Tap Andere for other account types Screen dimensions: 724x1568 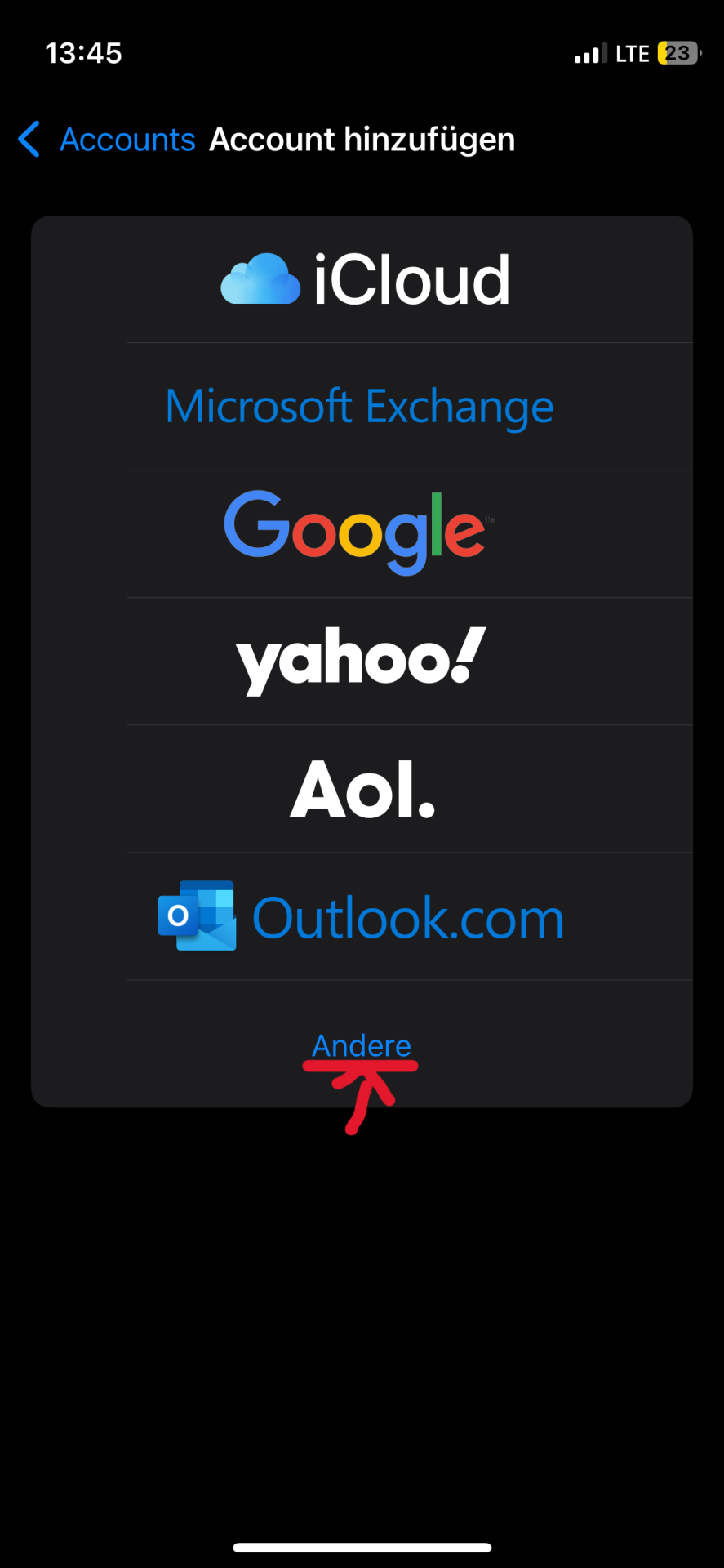362,1045
